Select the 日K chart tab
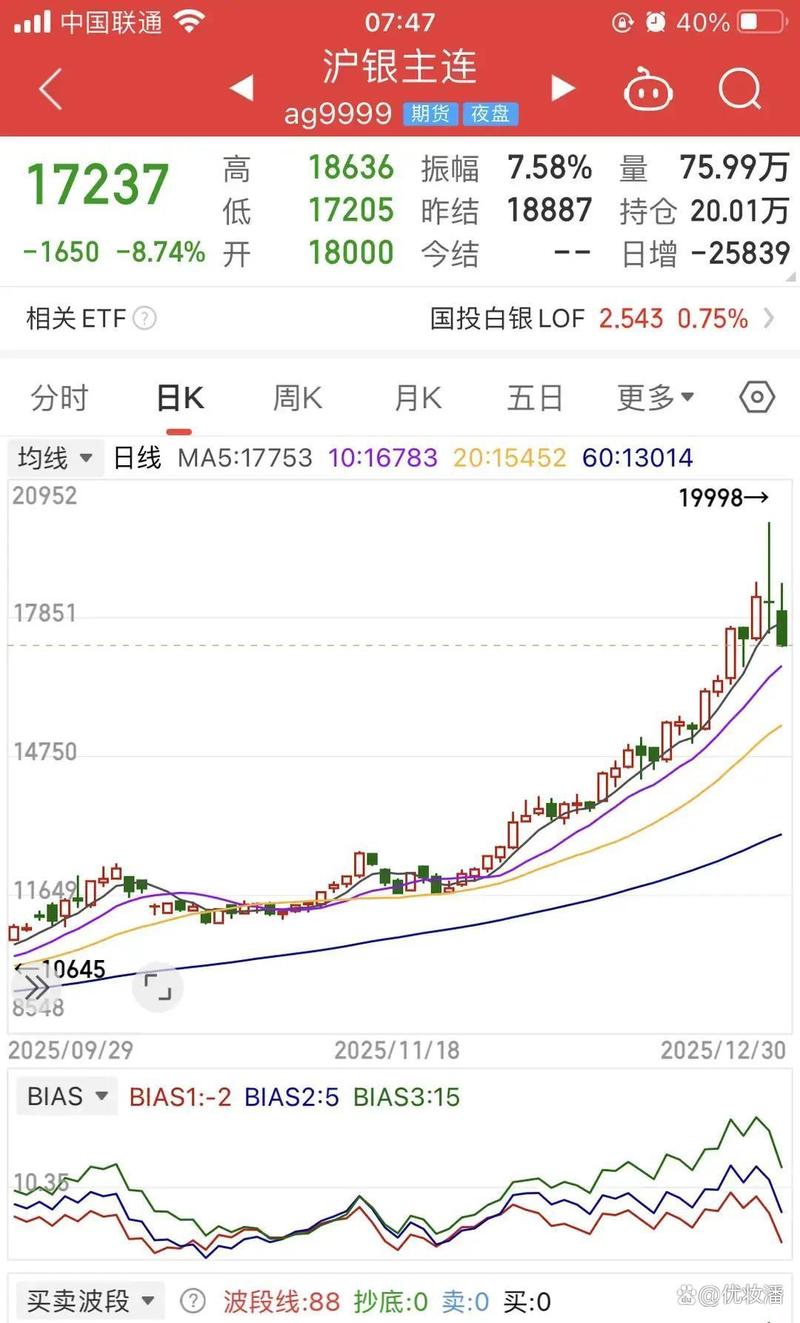Image resolution: width=800 pixels, height=1323 pixels. 180,398
